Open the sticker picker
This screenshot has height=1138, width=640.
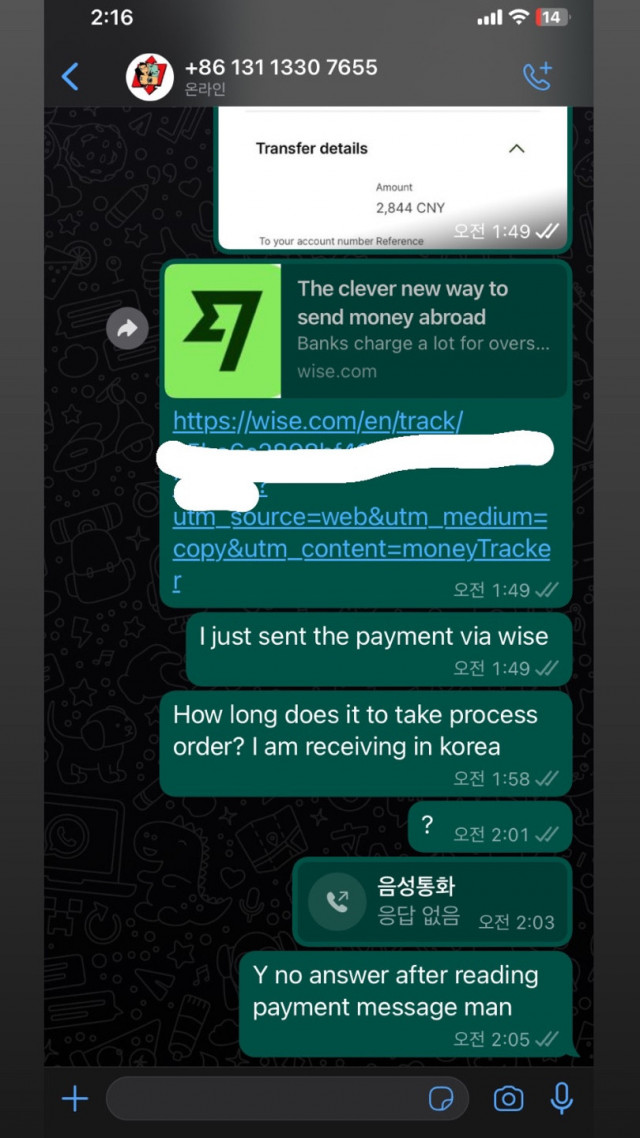pos(440,1100)
